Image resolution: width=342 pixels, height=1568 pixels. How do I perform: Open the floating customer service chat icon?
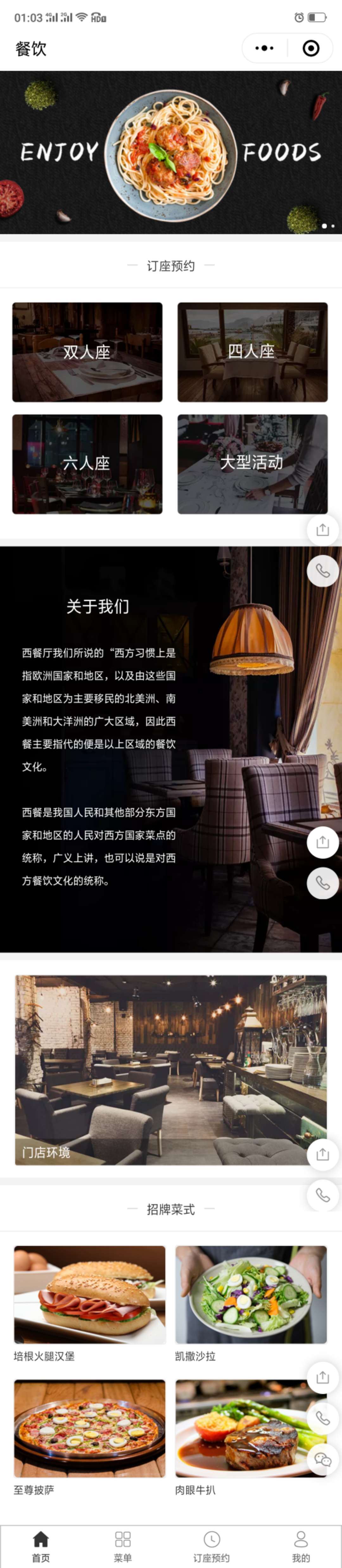pos(322,1460)
